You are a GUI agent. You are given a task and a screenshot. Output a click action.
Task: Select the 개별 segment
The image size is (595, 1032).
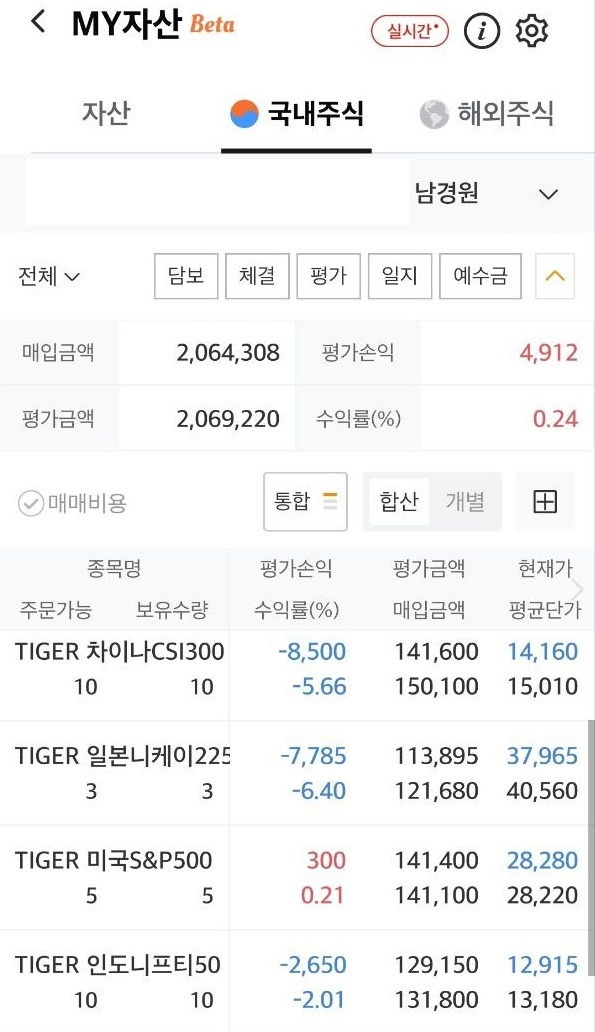click(465, 502)
